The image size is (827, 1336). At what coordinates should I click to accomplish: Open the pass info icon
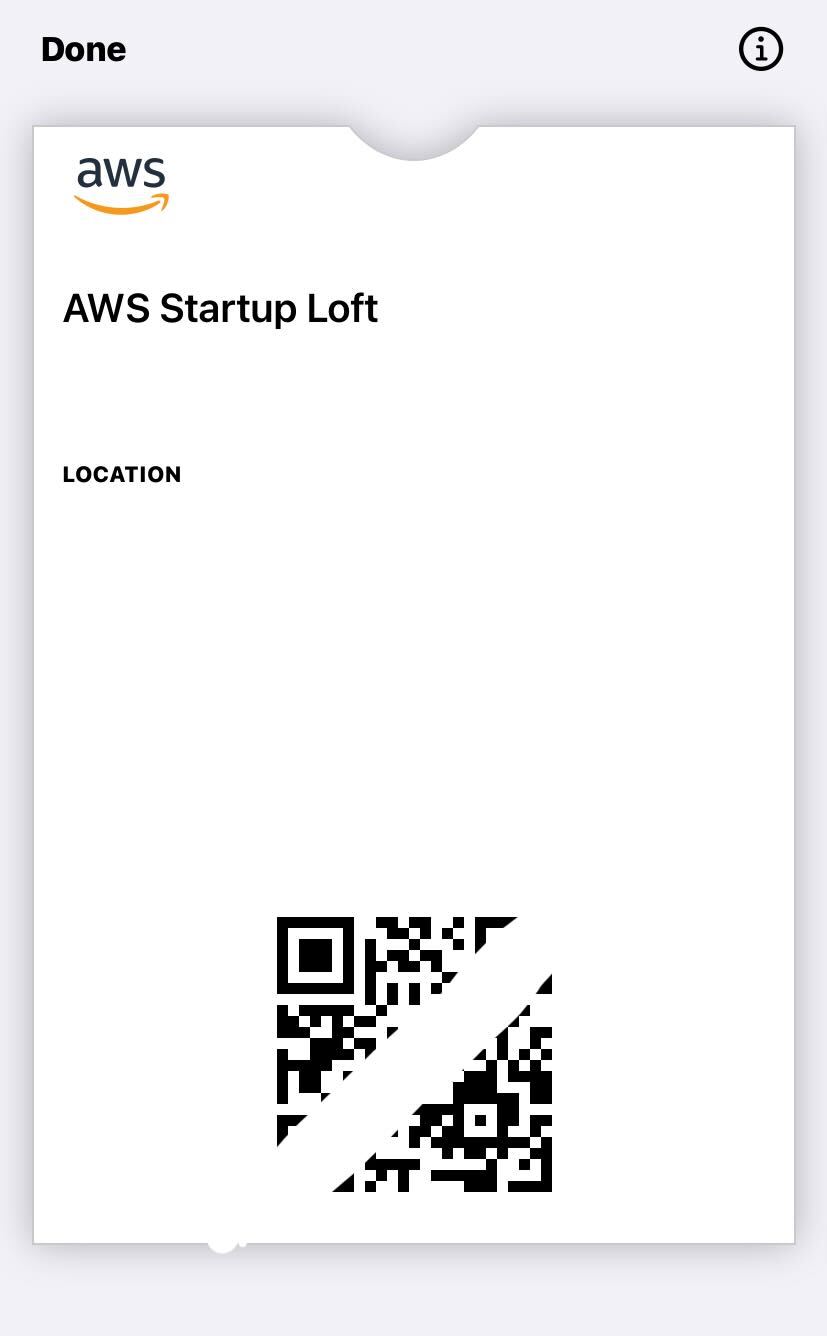point(761,49)
